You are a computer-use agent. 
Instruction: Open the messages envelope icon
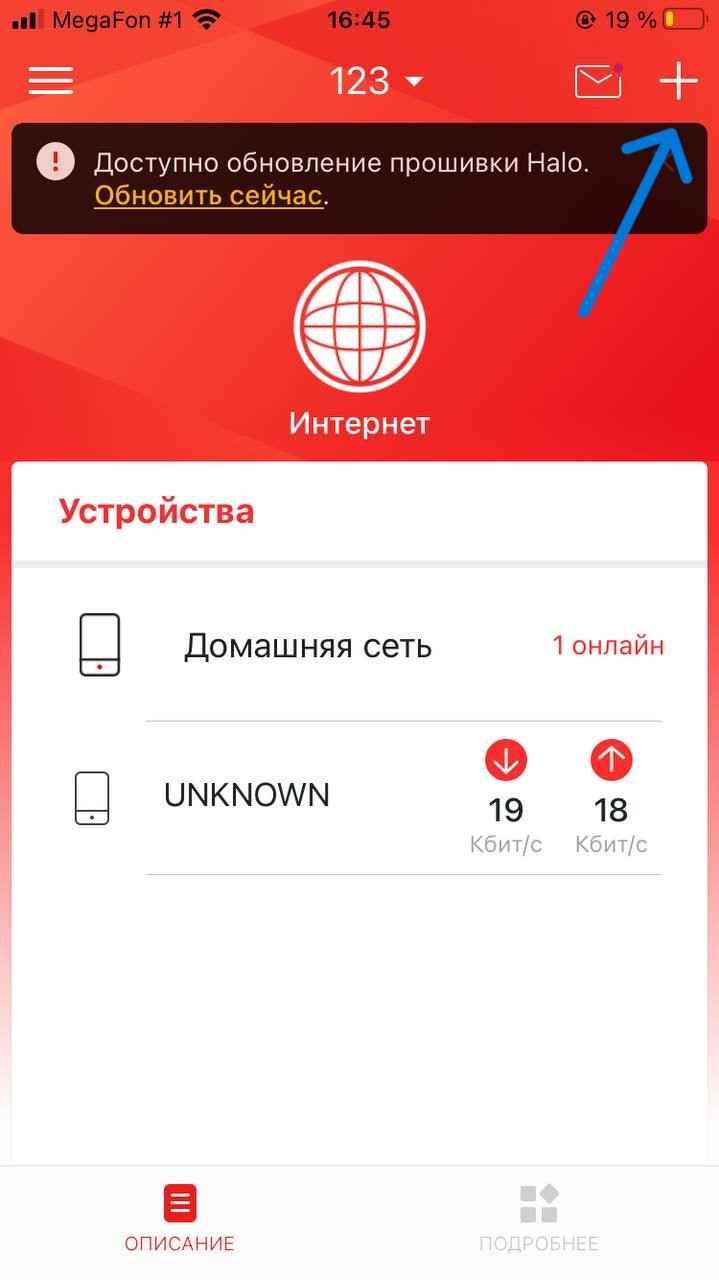tap(598, 81)
